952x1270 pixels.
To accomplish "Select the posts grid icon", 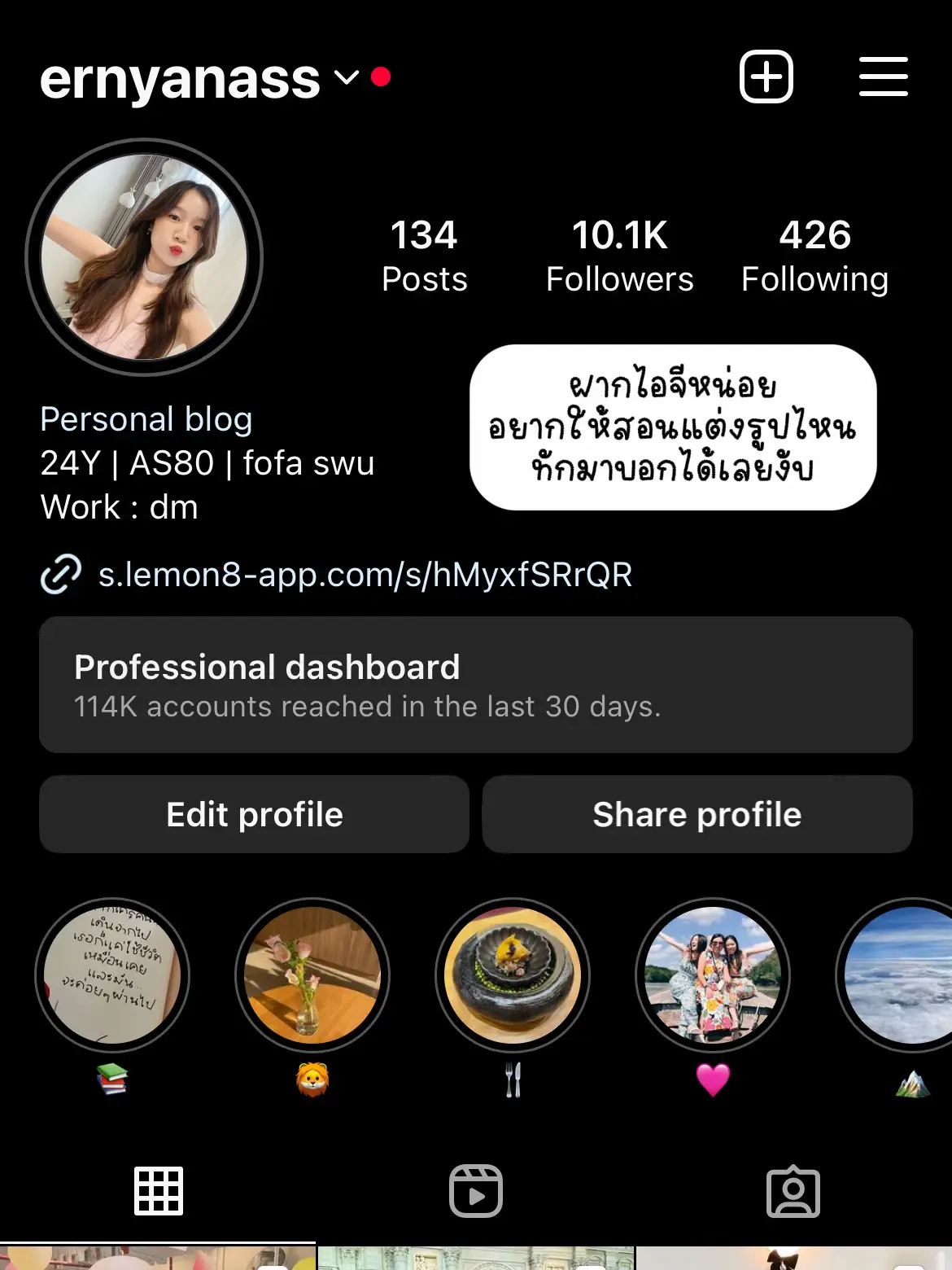I will coord(159,1190).
